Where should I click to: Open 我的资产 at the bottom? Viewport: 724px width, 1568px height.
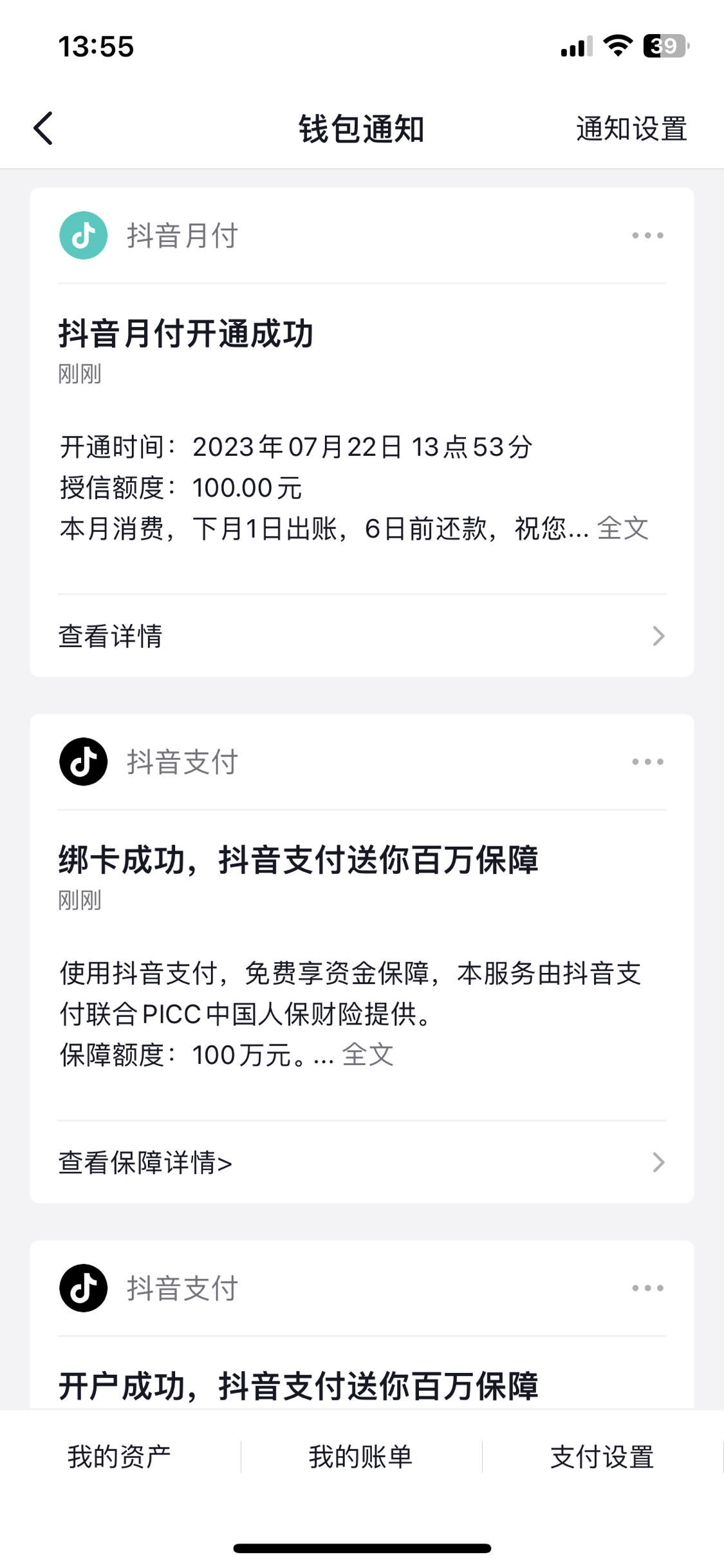pos(120,1457)
